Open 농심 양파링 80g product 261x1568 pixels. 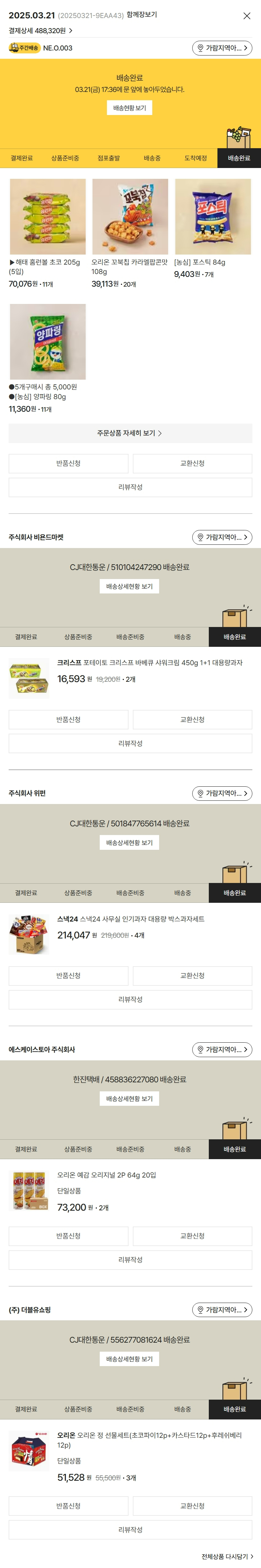[48, 342]
